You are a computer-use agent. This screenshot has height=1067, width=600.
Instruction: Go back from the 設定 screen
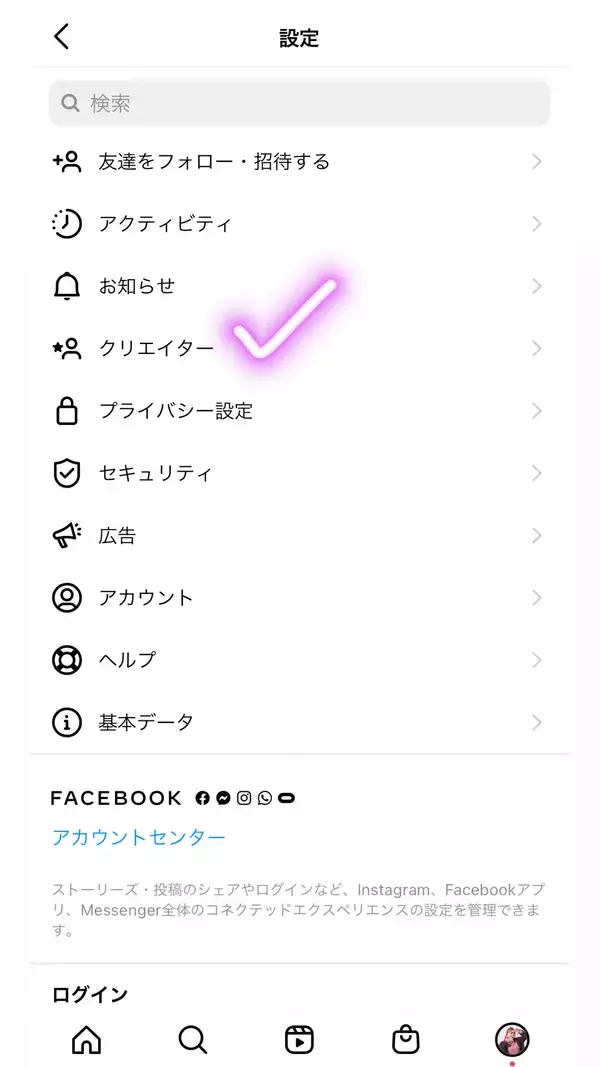point(62,38)
